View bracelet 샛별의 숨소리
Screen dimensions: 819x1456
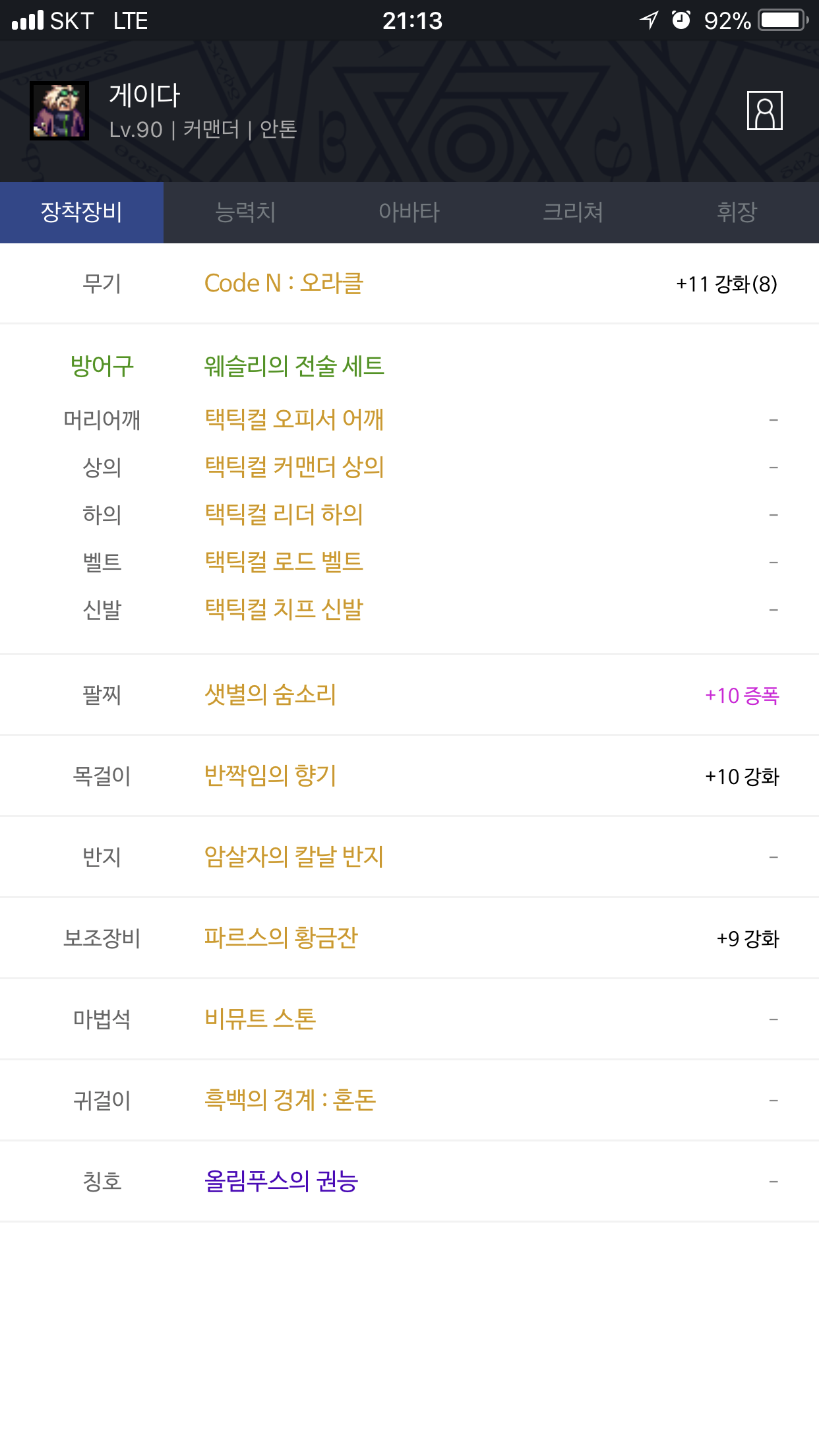(x=270, y=694)
